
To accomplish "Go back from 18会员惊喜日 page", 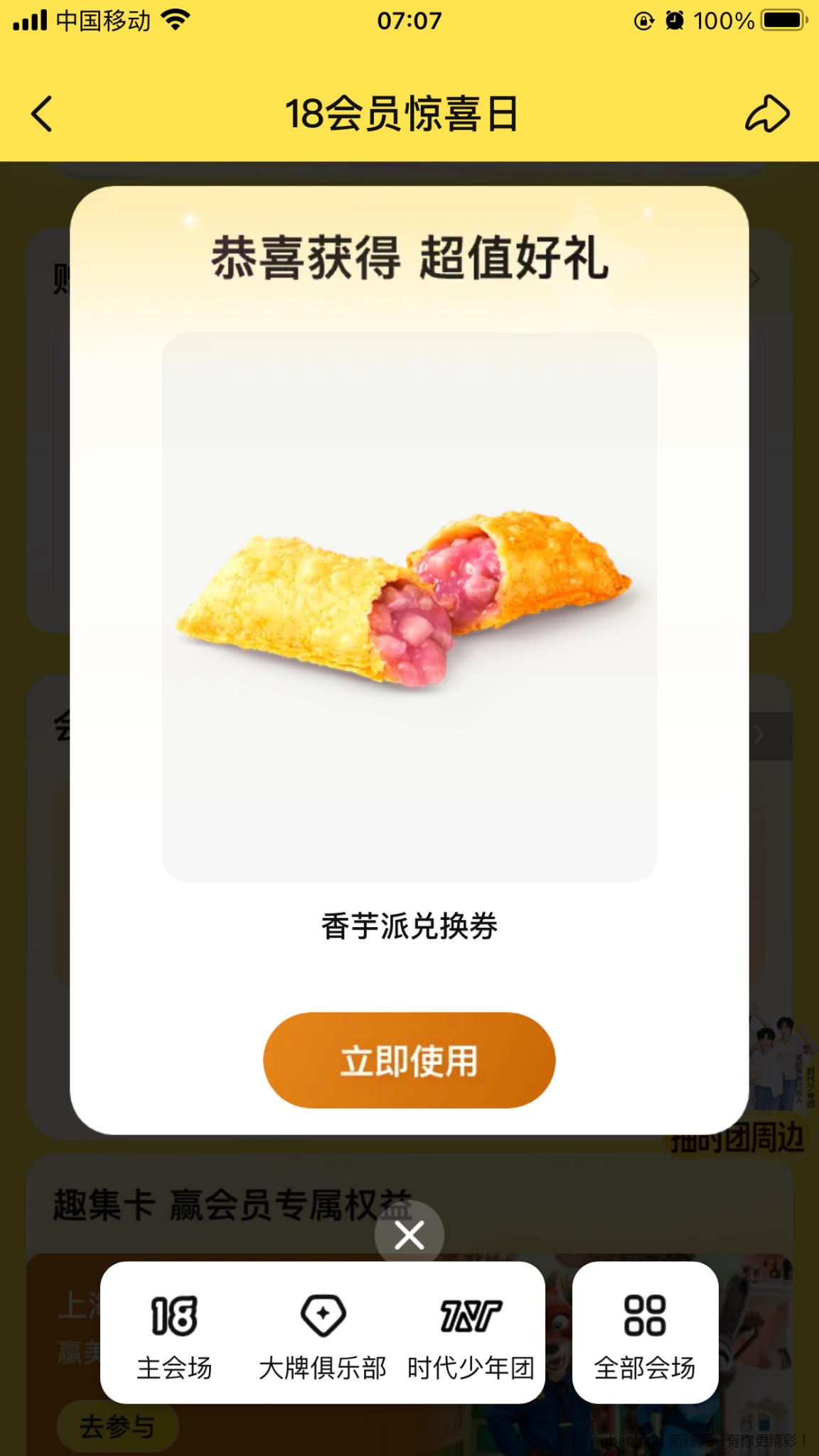I will tap(43, 114).
